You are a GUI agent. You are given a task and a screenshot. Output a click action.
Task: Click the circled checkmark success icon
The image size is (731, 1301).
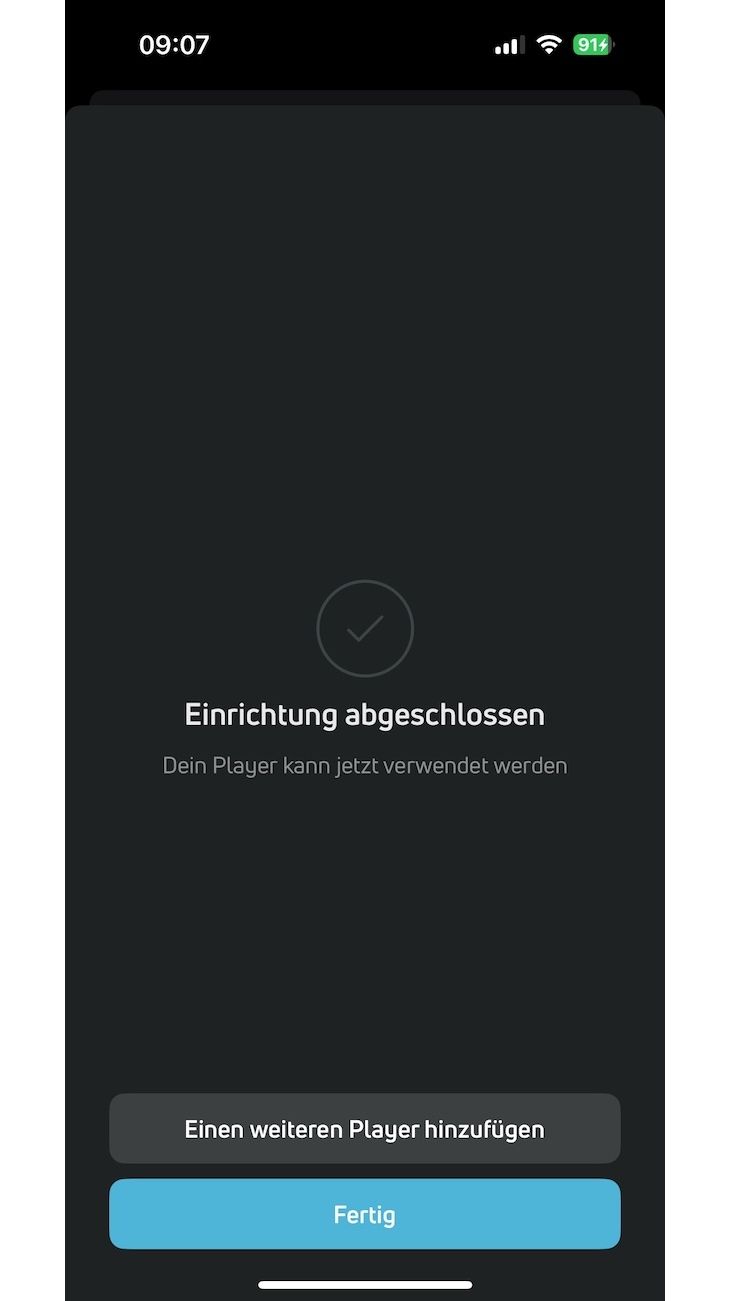[365, 628]
